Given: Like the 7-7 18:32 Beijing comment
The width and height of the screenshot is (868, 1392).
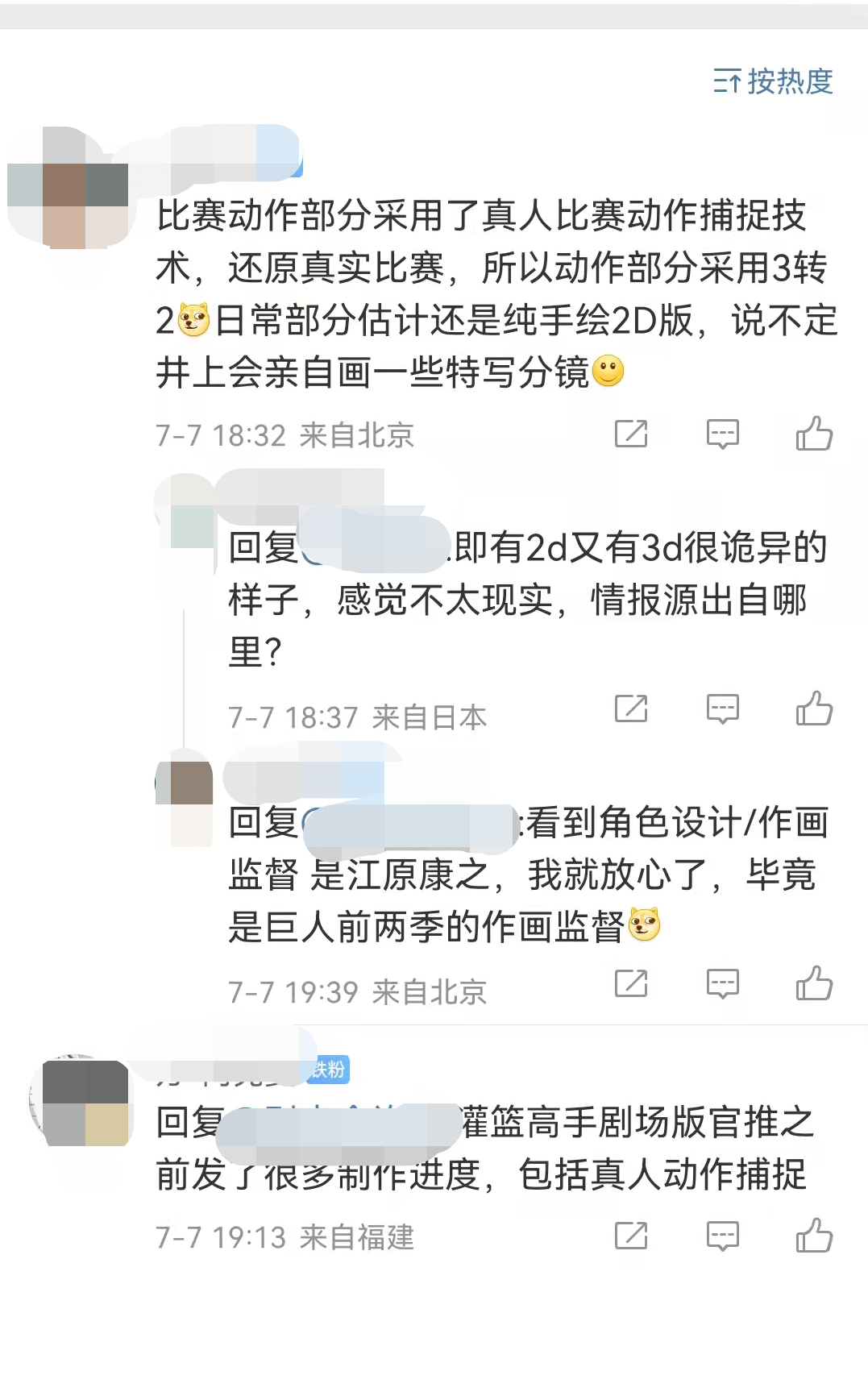Looking at the screenshot, I should click(x=814, y=434).
